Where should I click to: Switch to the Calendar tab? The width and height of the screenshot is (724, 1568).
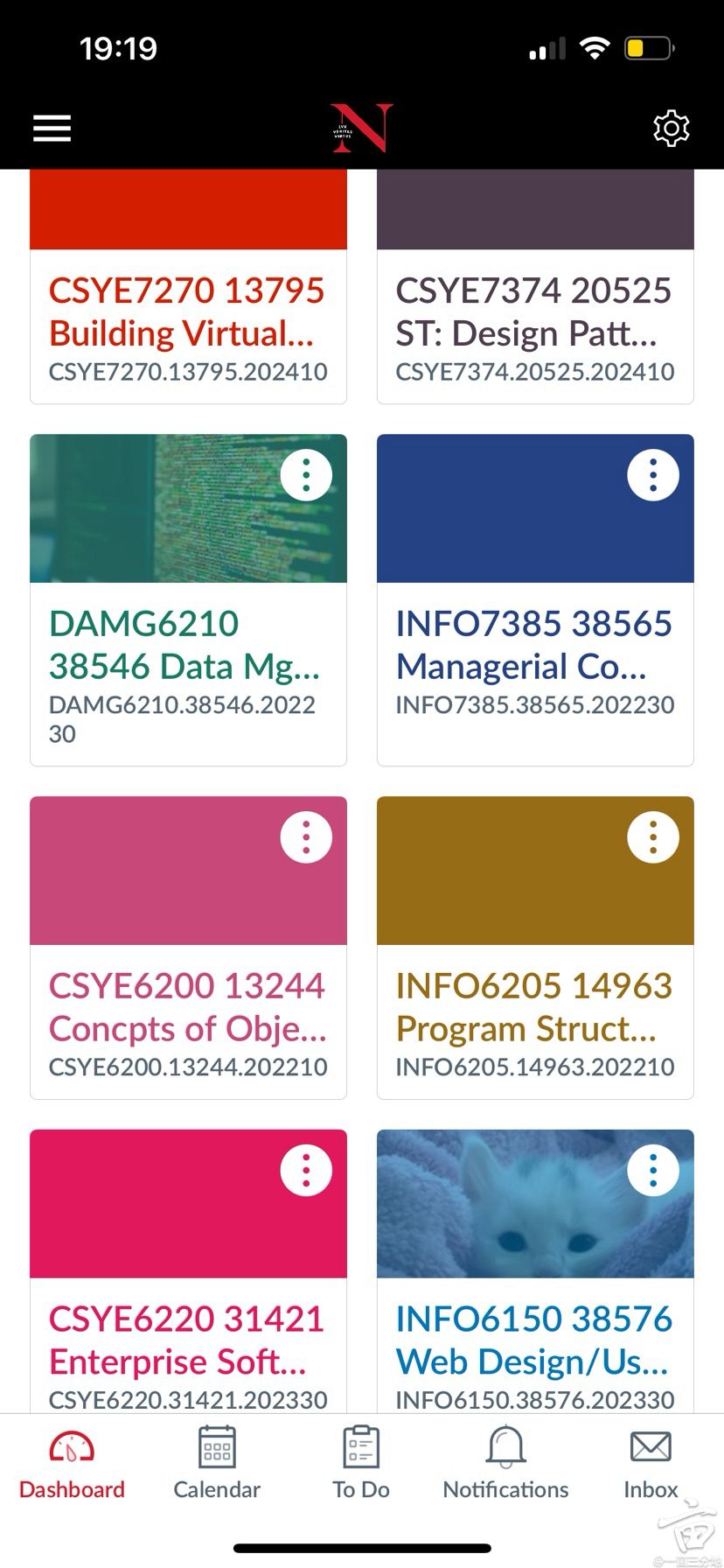tap(217, 1465)
